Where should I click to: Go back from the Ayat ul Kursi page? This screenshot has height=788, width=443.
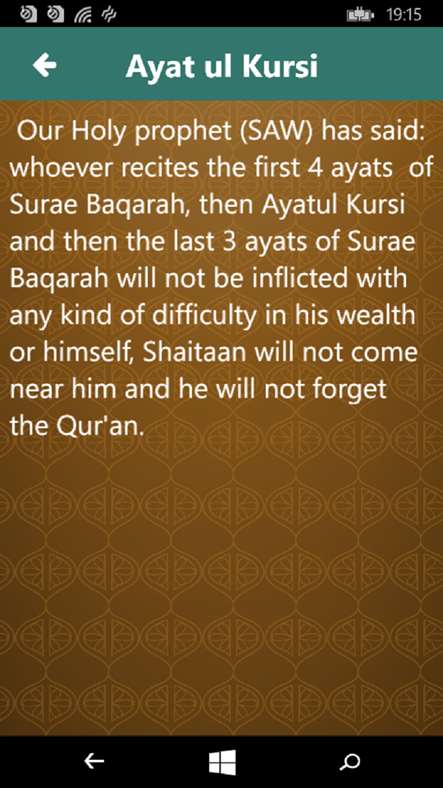point(45,65)
